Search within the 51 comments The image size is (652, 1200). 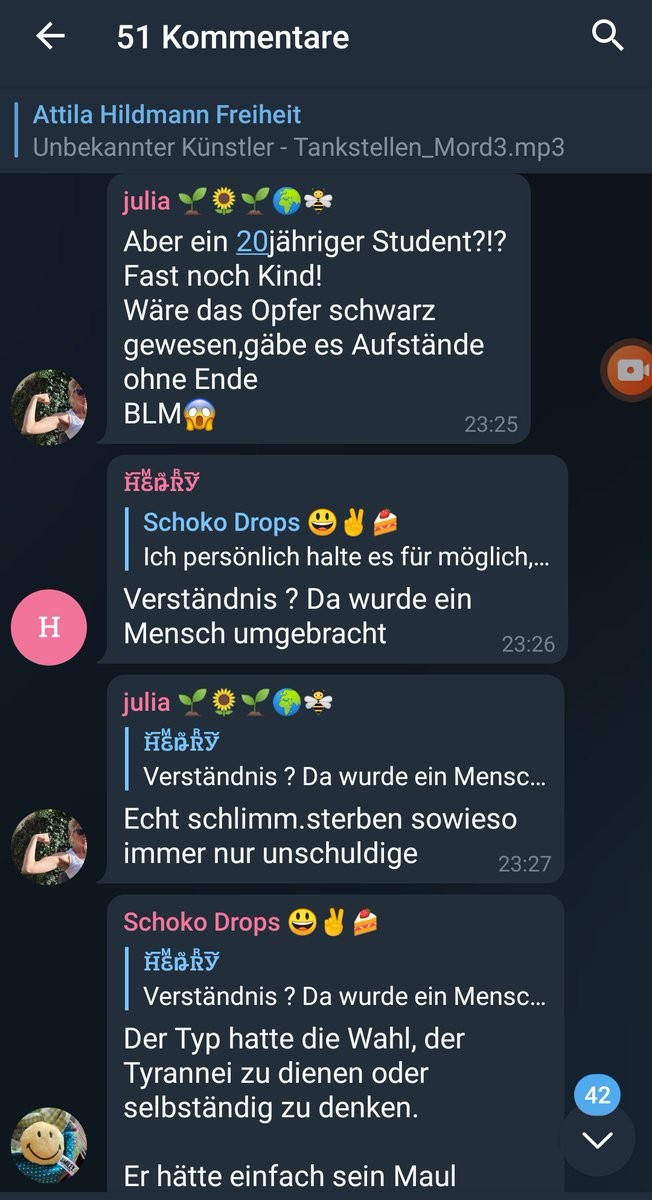[x=608, y=37]
